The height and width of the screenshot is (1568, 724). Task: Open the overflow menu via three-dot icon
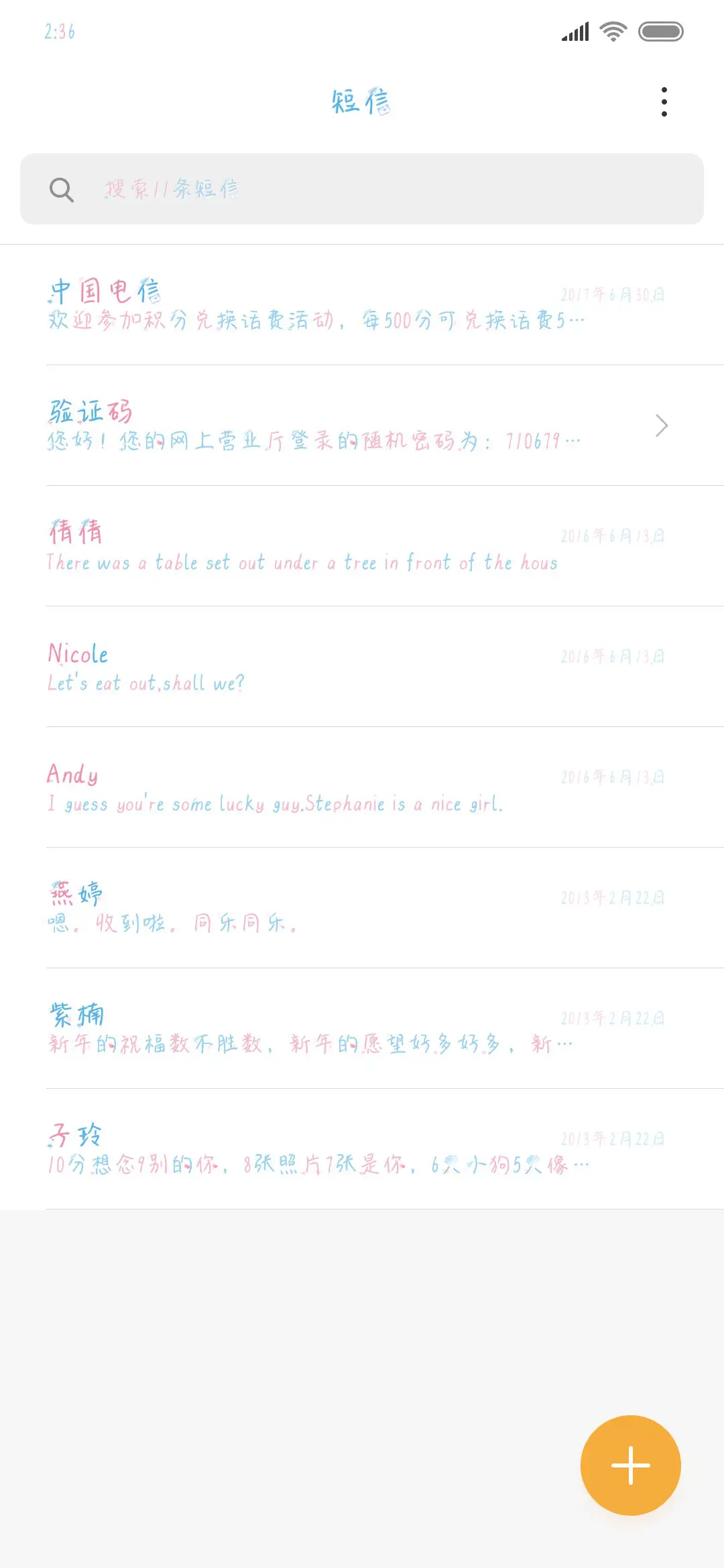click(x=663, y=102)
